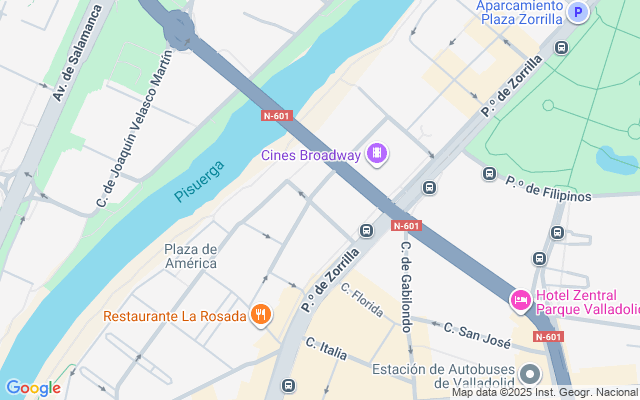Open bus stop icon below Aparcamiento Plaza Zorrilla
Screen dimensions: 640x400
click(561, 48)
